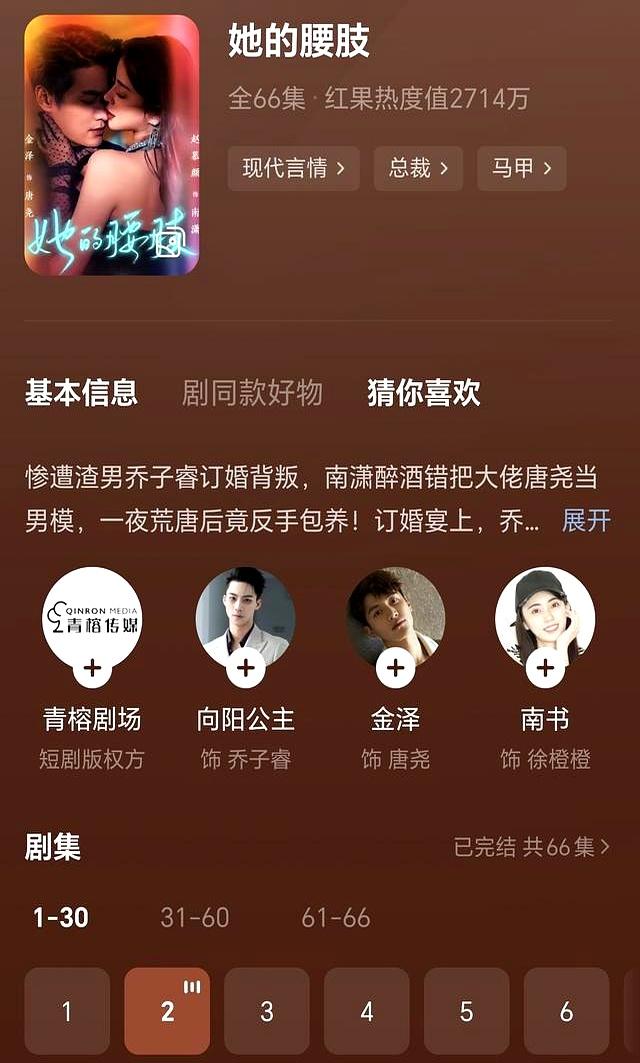This screenshot has height=1063, width=640.
Task: Select the 31-60 episode range
Action: 195,917
